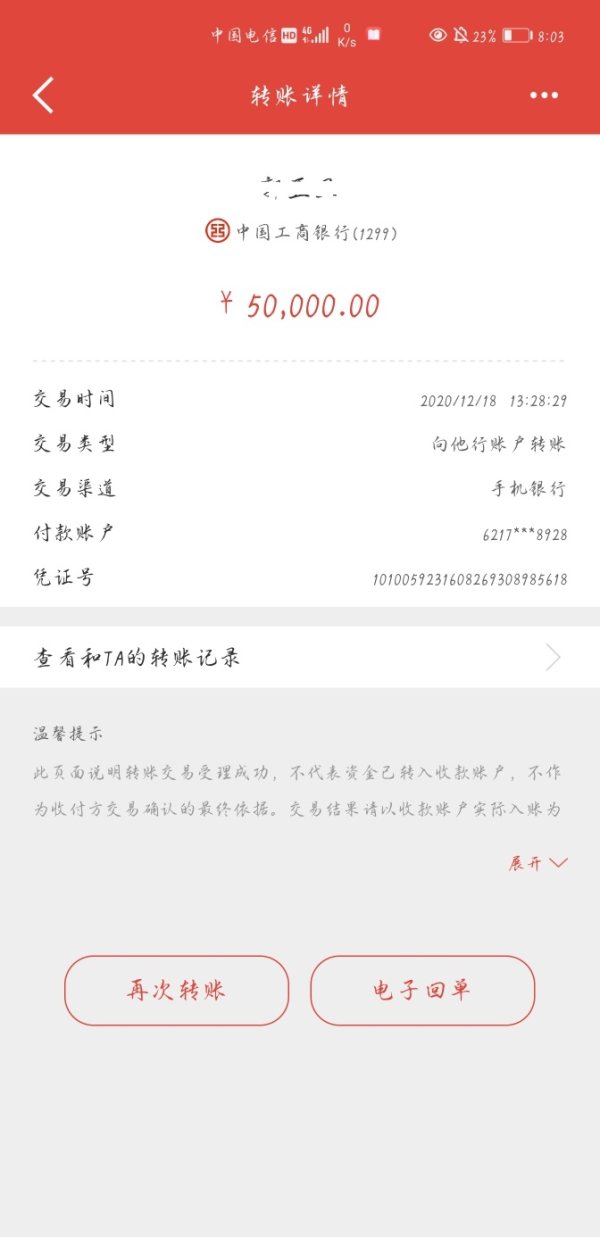Go back from the 转账详情 page

click(x=42, y=95)
